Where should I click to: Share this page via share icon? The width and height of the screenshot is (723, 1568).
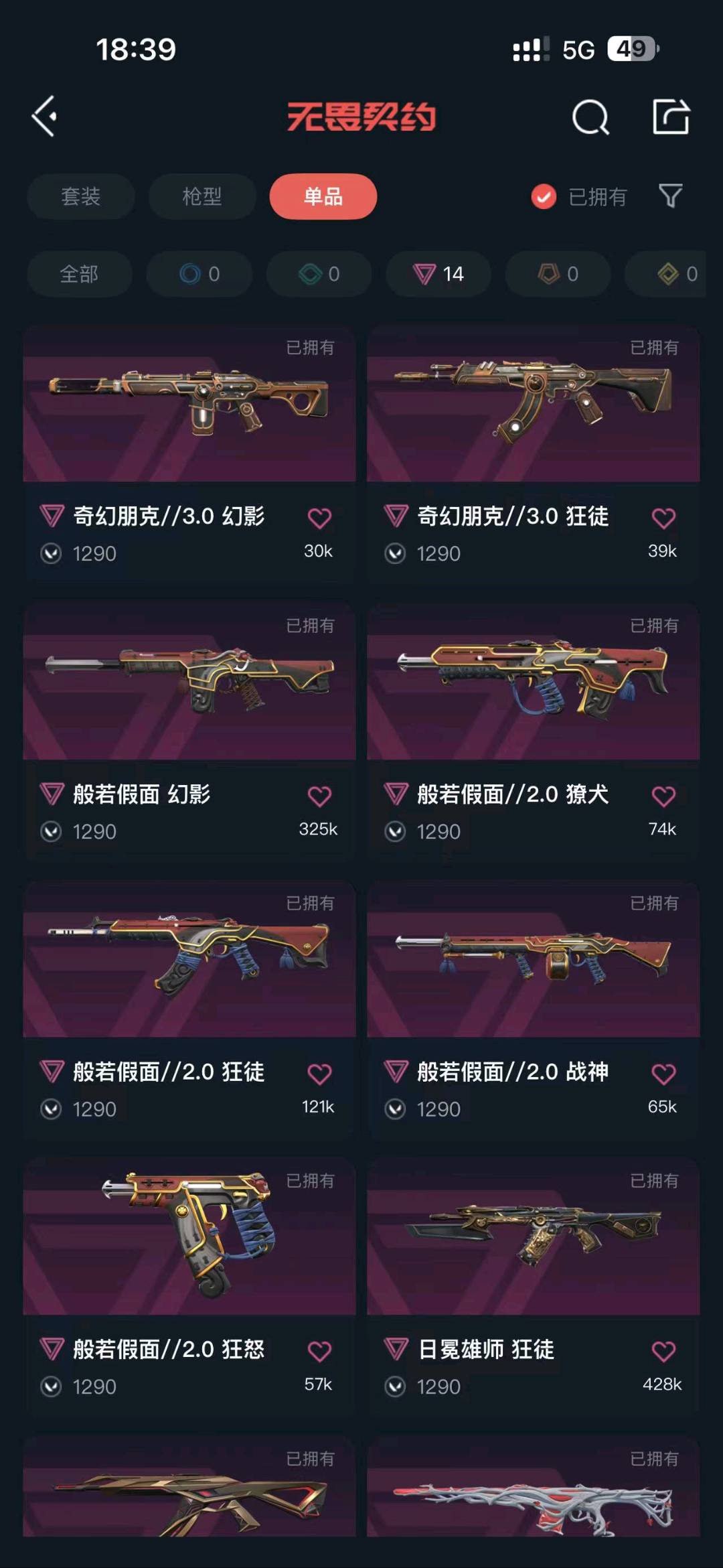click(x=671, y=117)
